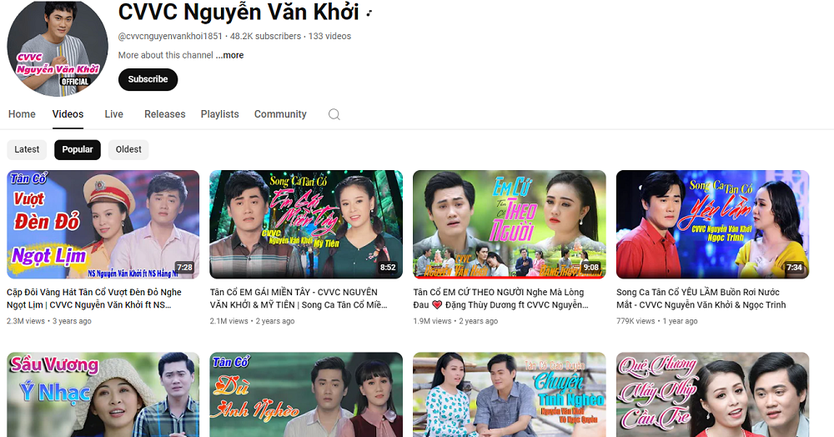Search within this channel
This screenshot has height=437, width=834.
(334, 114)
